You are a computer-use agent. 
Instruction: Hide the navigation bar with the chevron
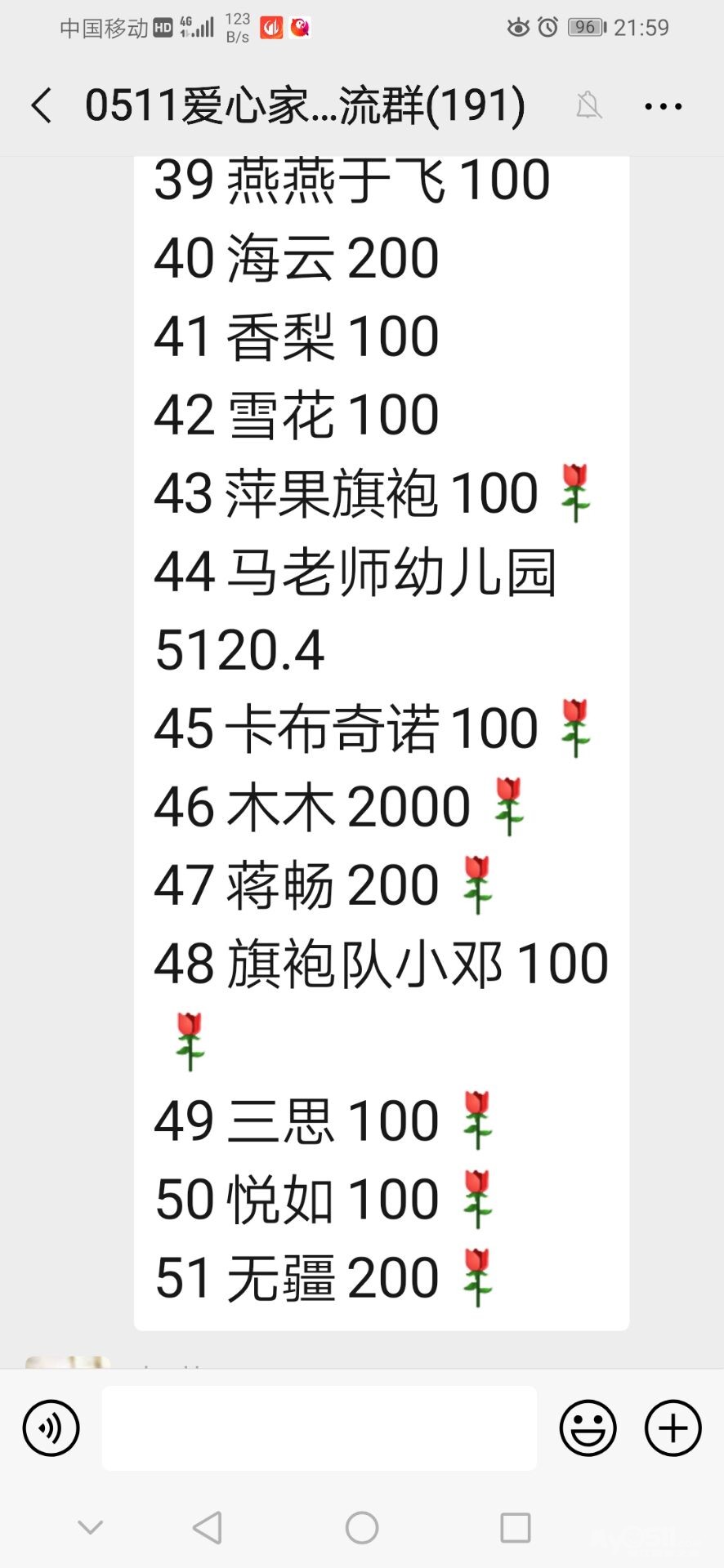tap(90, 1527)
